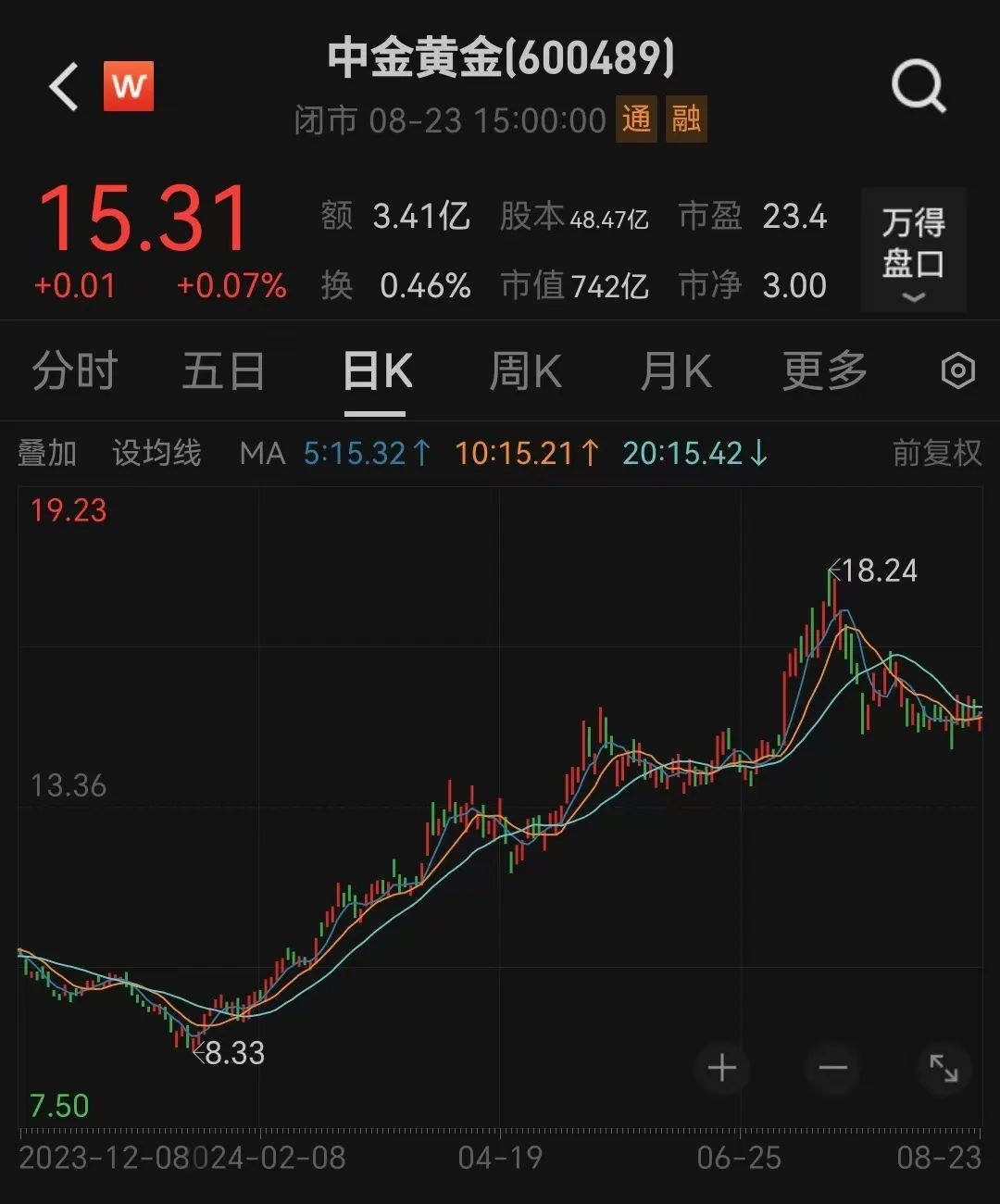This screenshot has width=1000, height=1204.
Task: Tap 叠加 to overlay another stock
Action: tap(47, 453)
